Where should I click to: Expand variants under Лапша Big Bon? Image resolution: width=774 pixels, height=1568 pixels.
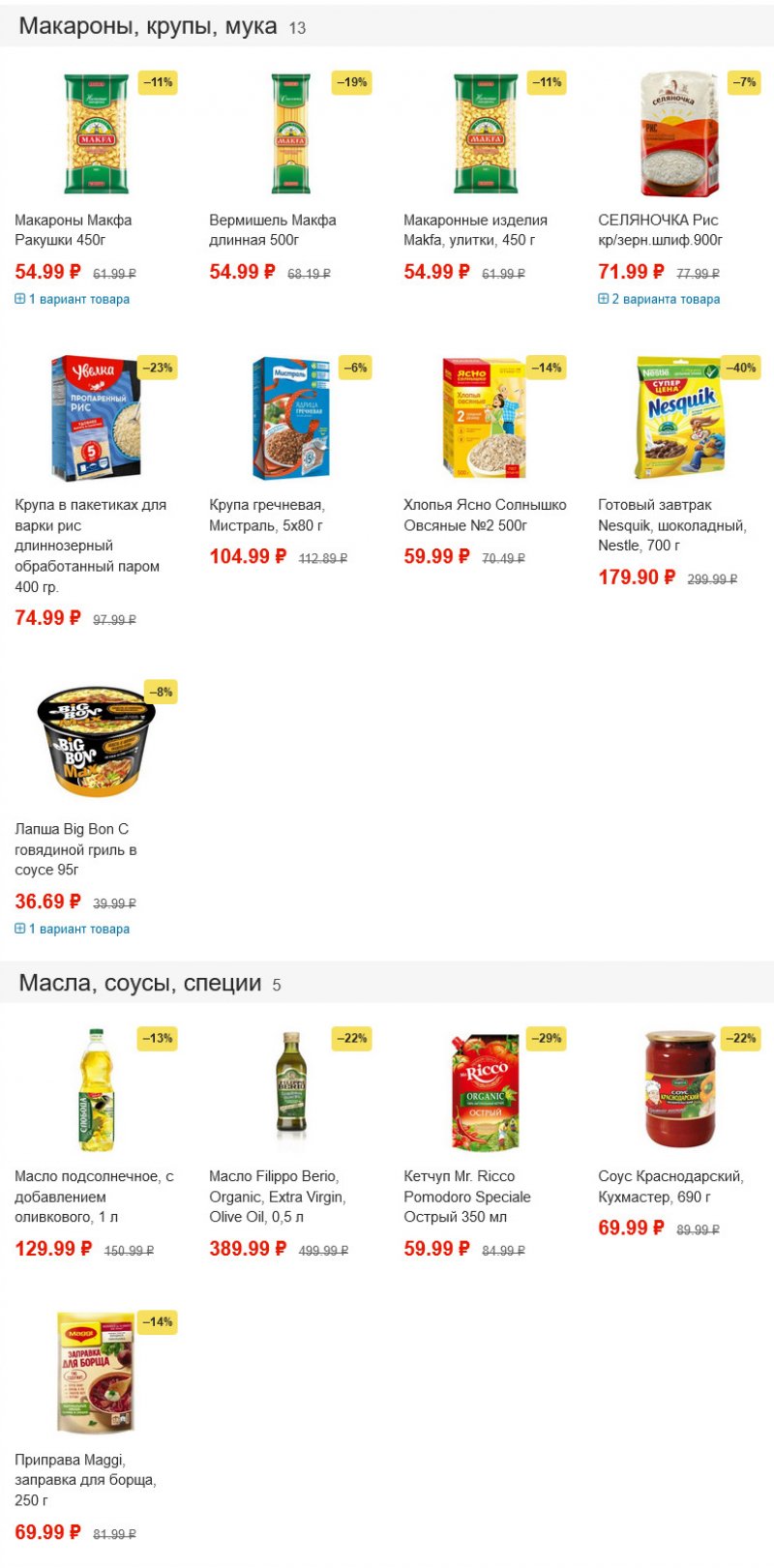(78, 929)
